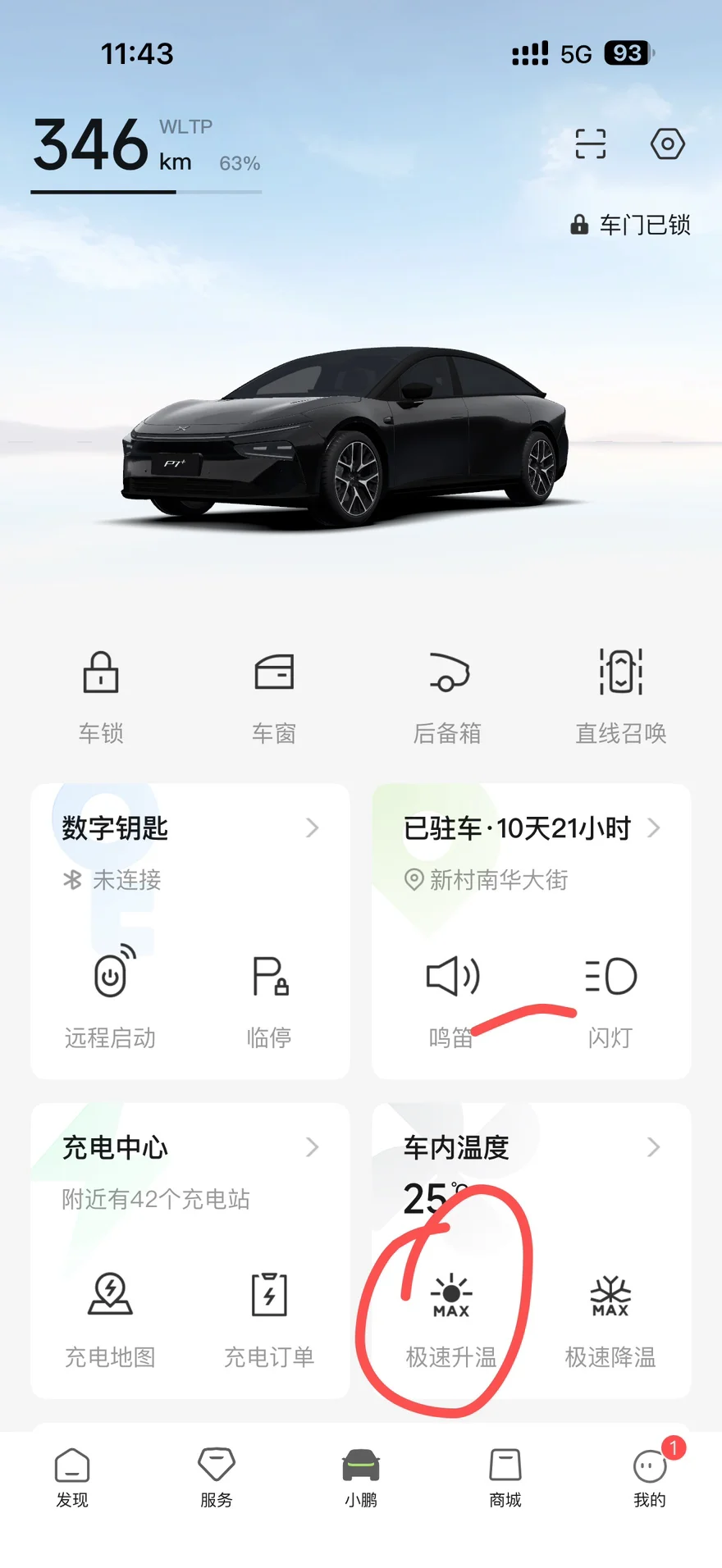Switch to the 我的 tab
The height and width of the screenshot is (1568, 722).
pyautogui.click(x=650, y=1477)
